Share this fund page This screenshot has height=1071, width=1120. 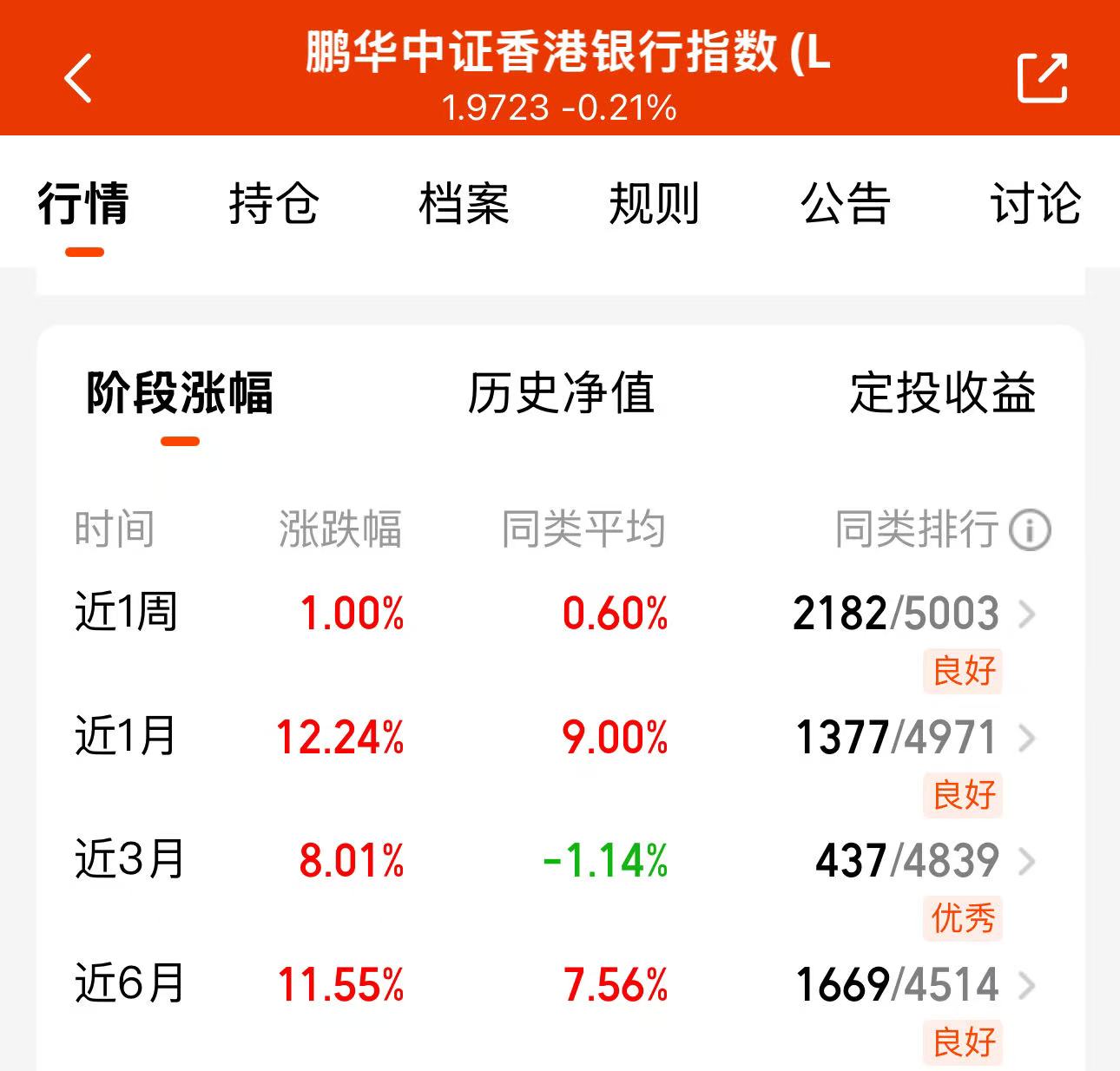pos(1042,78)
